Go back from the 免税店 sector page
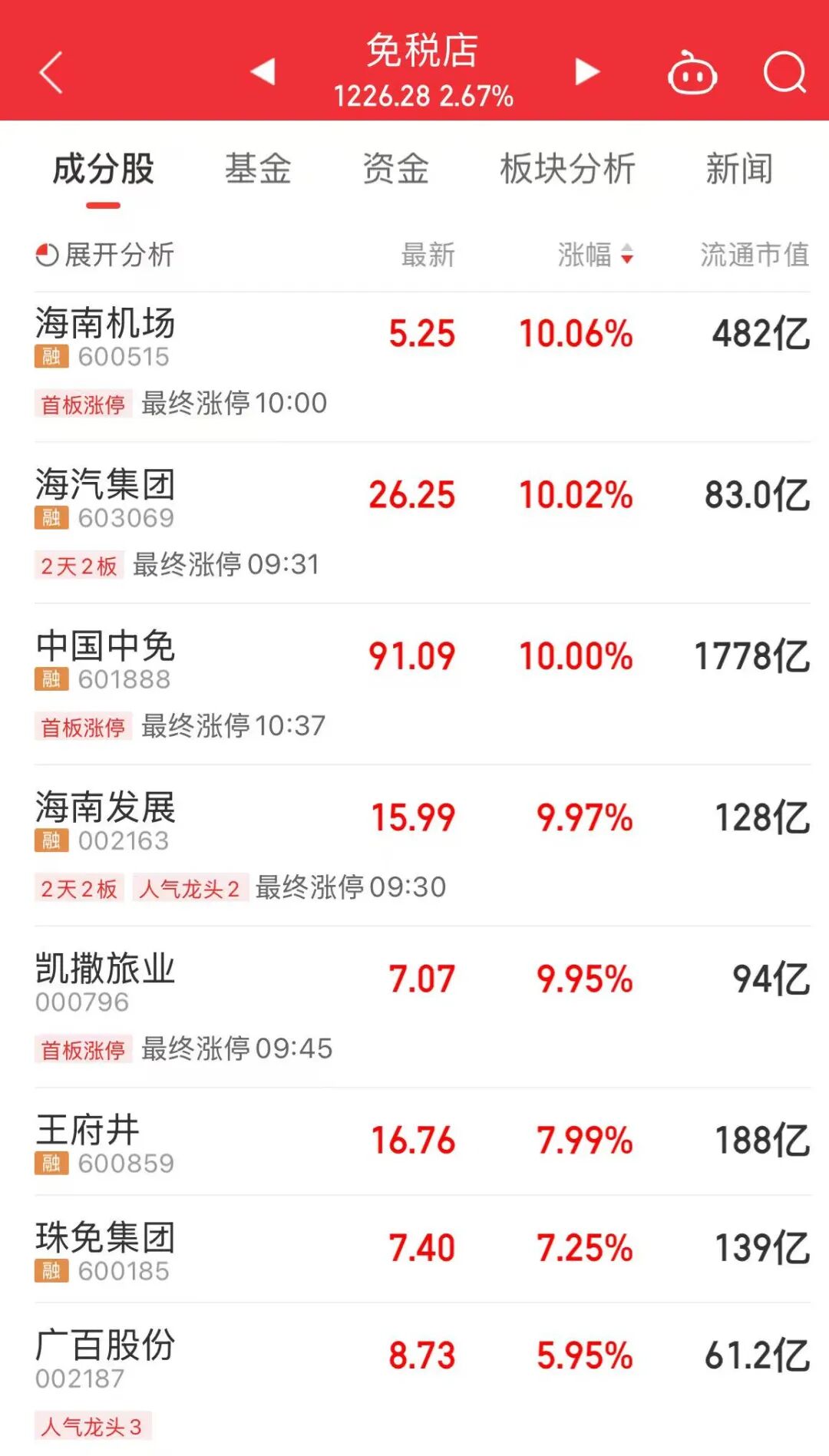The width and height of the screenshot is (829, 1456). (x=51, y=73)
